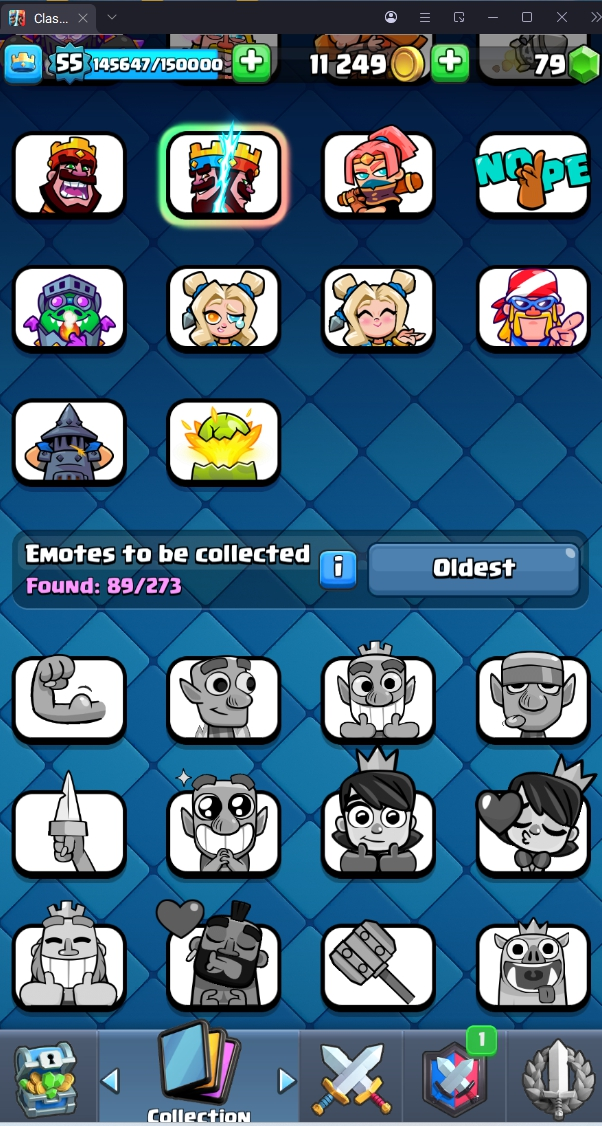
Task: Select the exploding green egg emote
Action: (x=224, y=441)
